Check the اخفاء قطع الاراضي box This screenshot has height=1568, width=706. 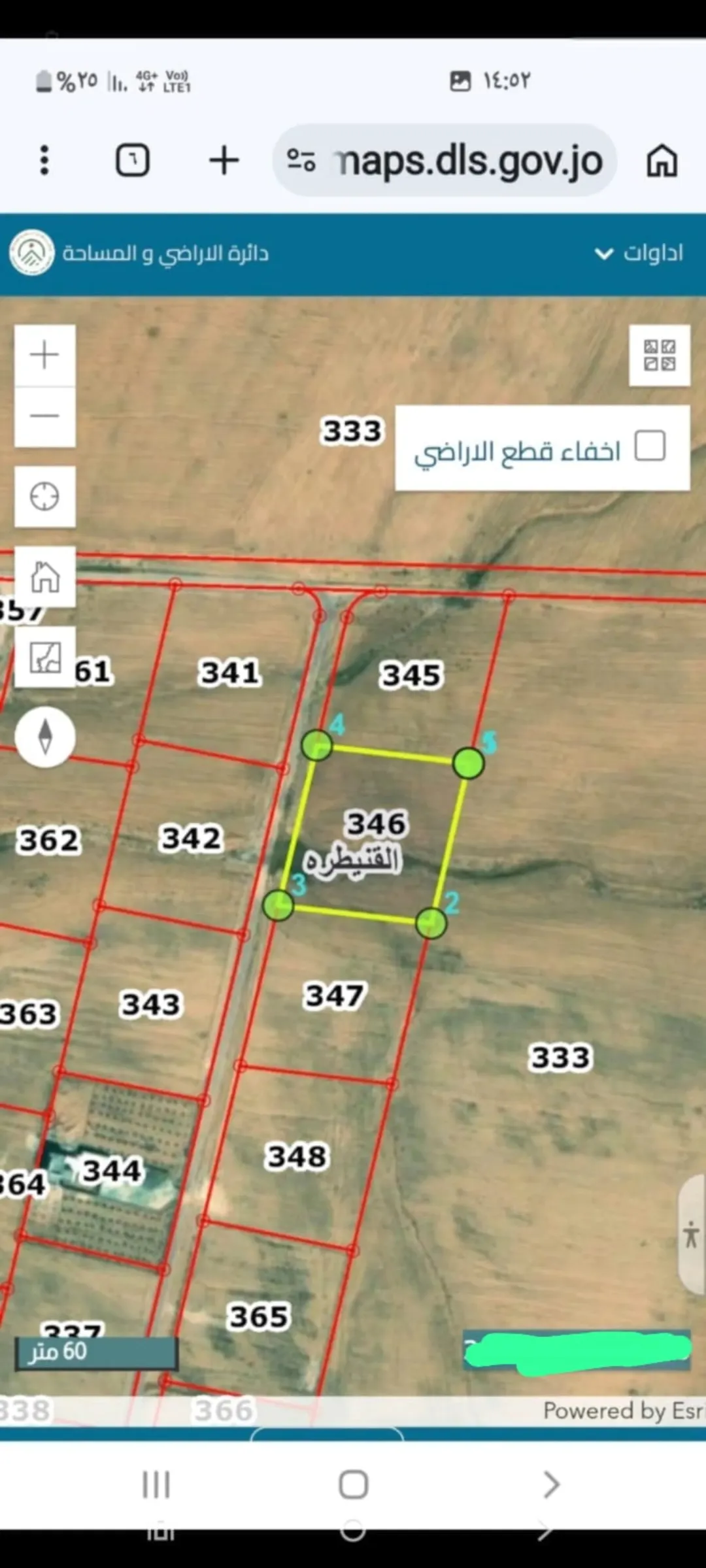[x=650, y=446]
